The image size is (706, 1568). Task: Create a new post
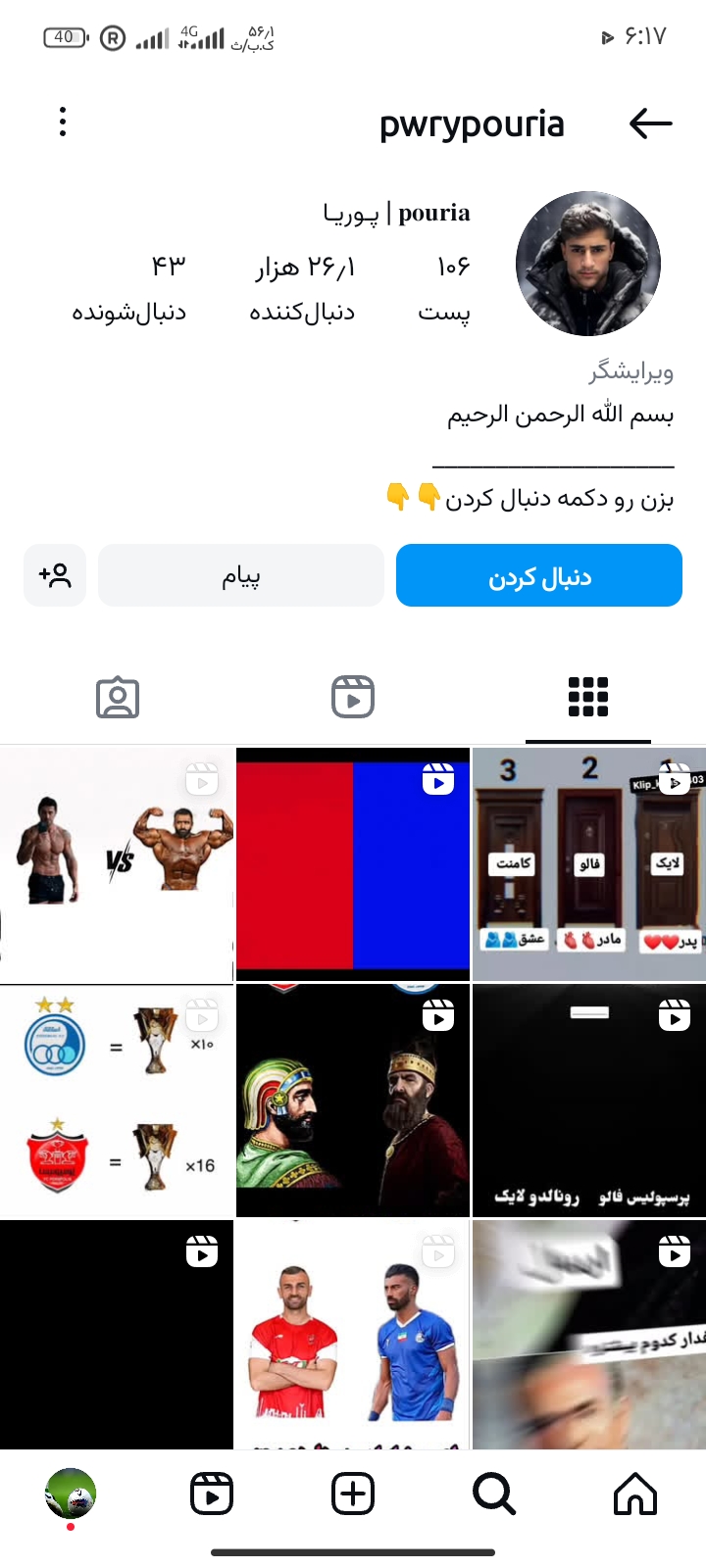pyautogui.click(x=353, y=1494)
